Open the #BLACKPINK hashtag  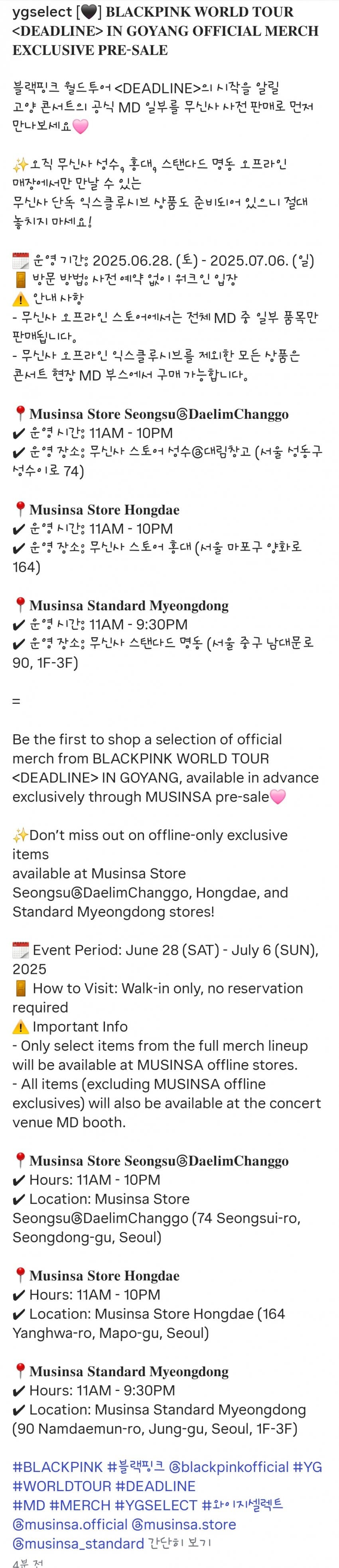58,1467
